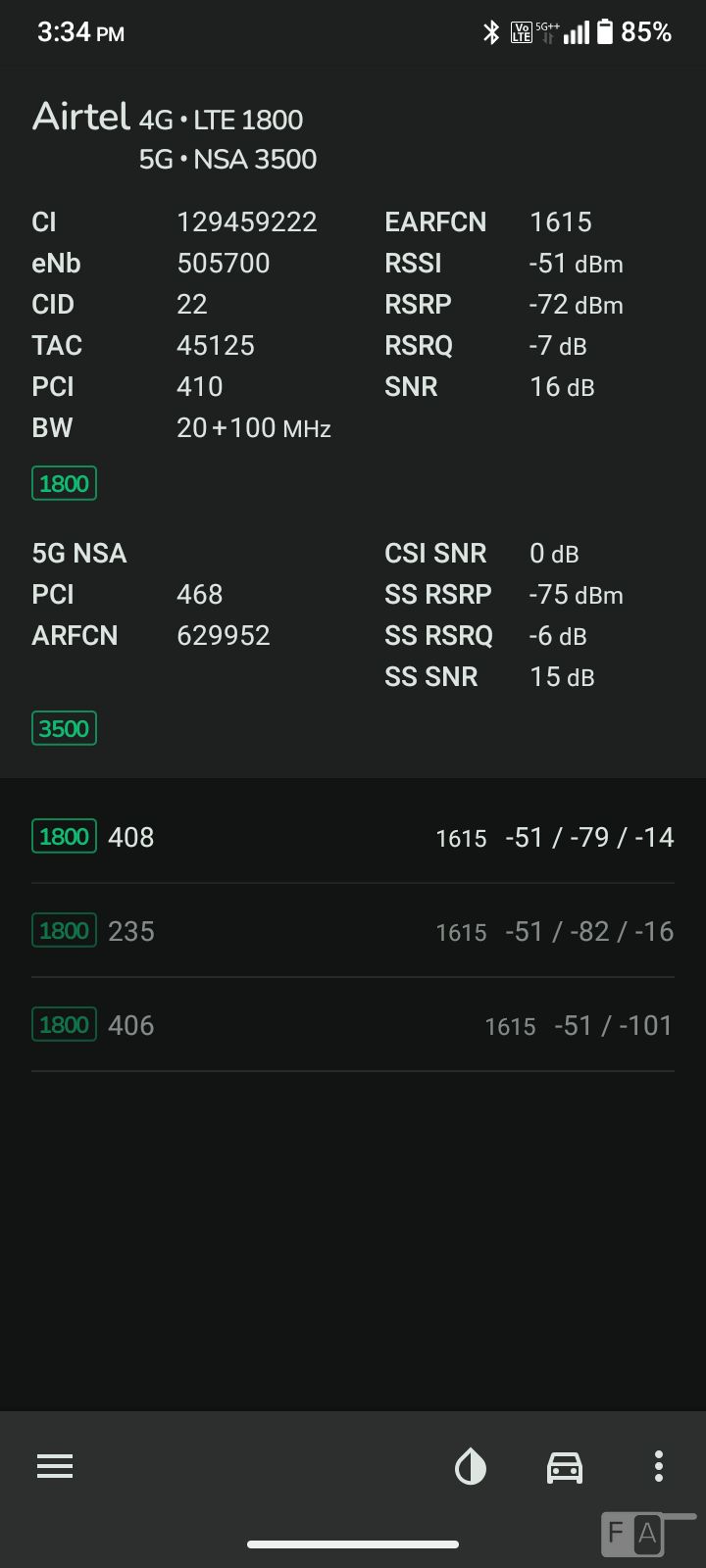
Task: Open the three-dot overflow menu
Action: pyautogui.click(x=659, y=1466)
